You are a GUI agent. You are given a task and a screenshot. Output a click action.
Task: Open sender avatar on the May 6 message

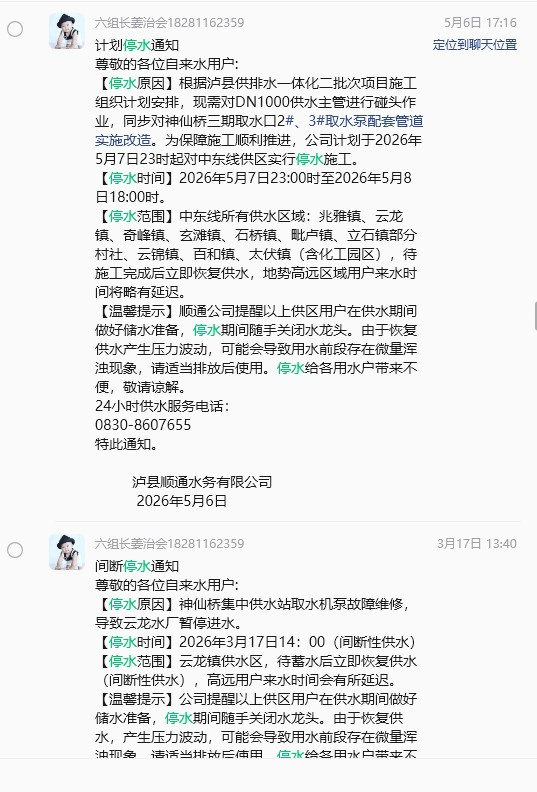coord(67,31)
